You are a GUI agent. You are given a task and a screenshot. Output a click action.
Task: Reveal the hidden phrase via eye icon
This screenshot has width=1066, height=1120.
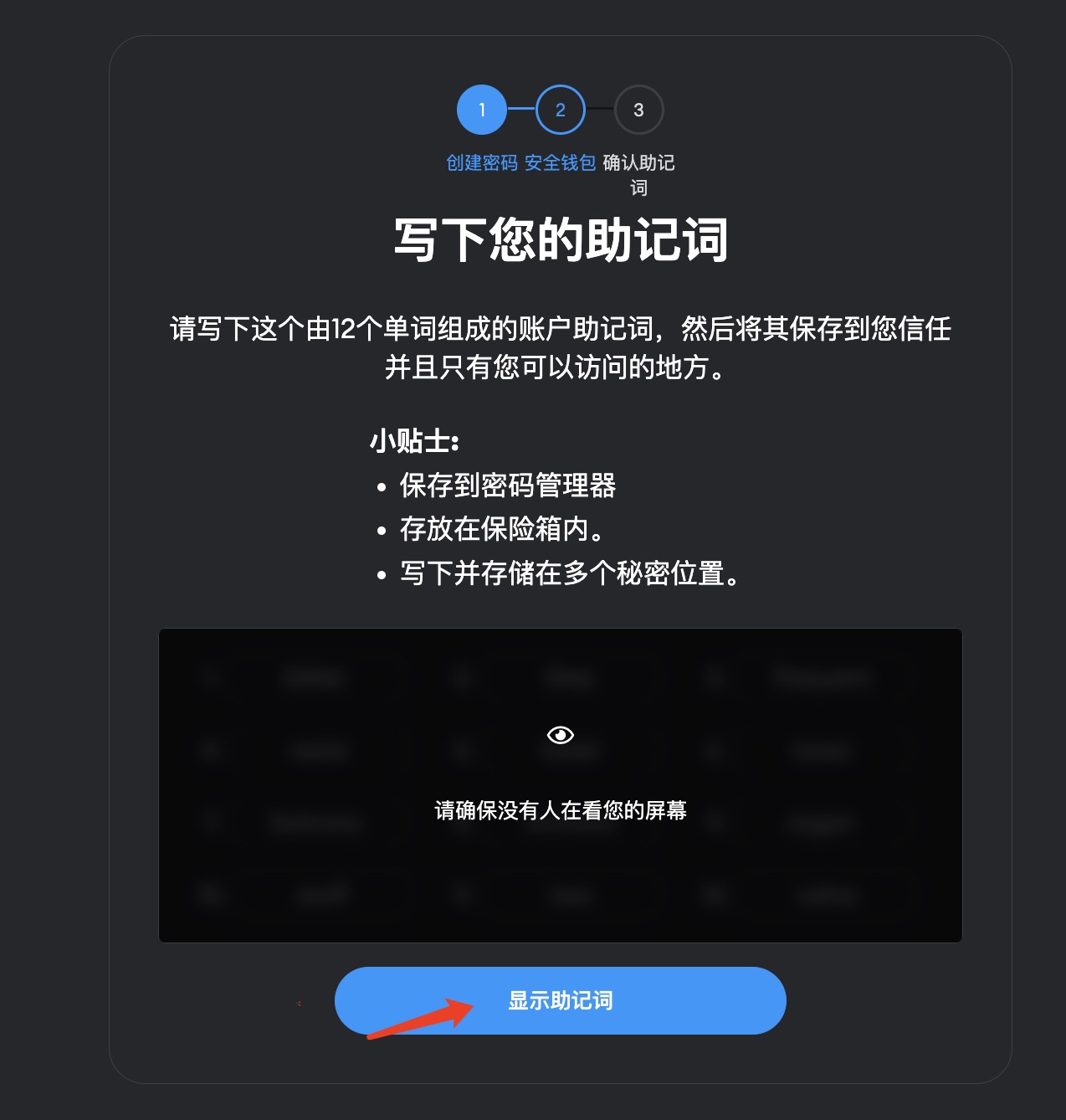point(560,735)
